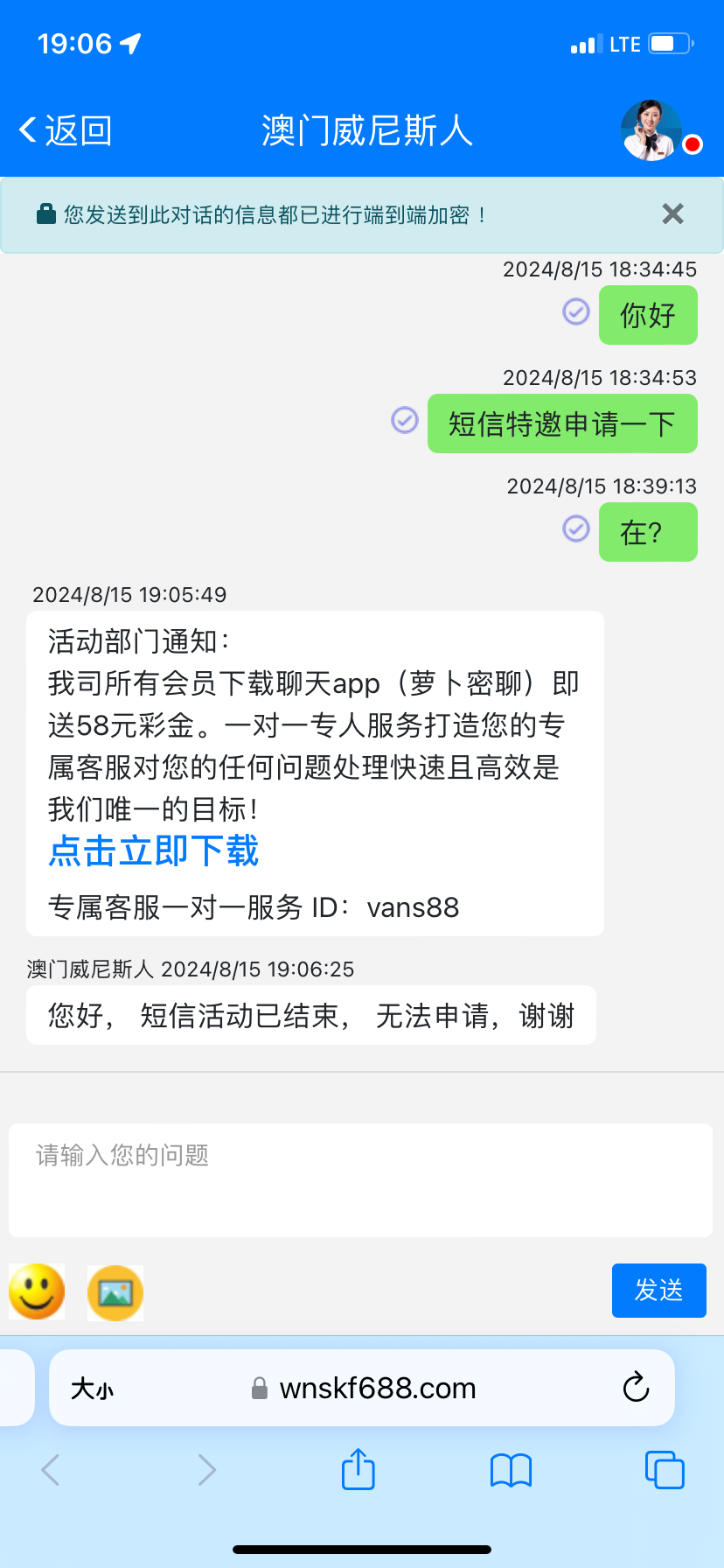Open the 点击立即下载 download link

154,851
